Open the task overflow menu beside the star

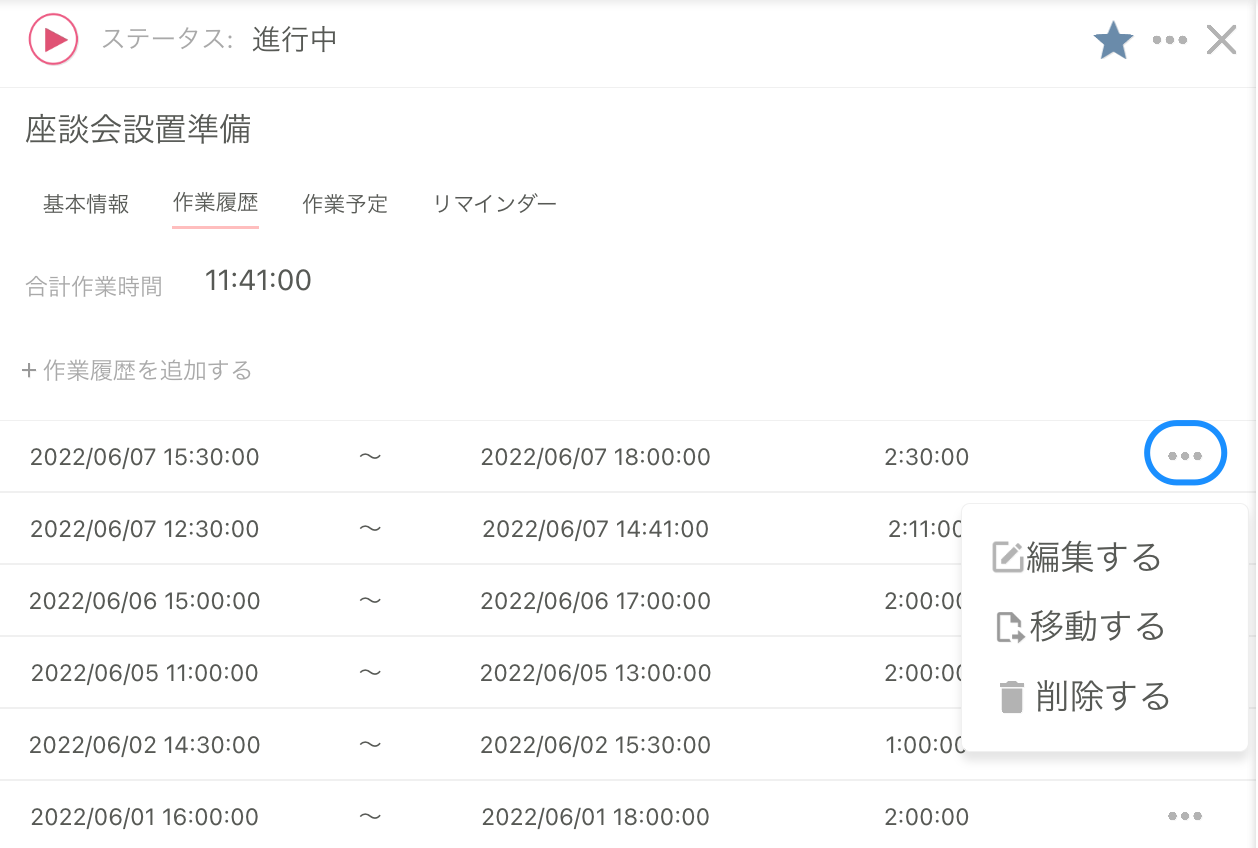click(x=1169, y=41)
